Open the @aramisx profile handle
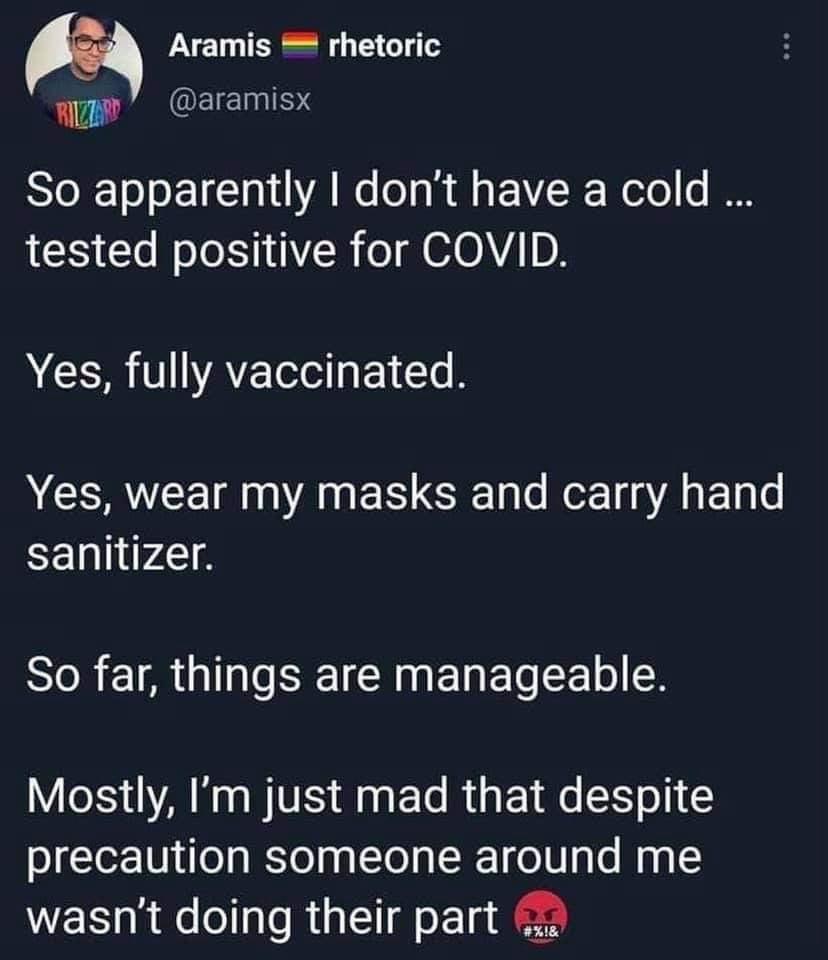Image resolution: width=828 pixels, height=960 pixels. [228, 98]
